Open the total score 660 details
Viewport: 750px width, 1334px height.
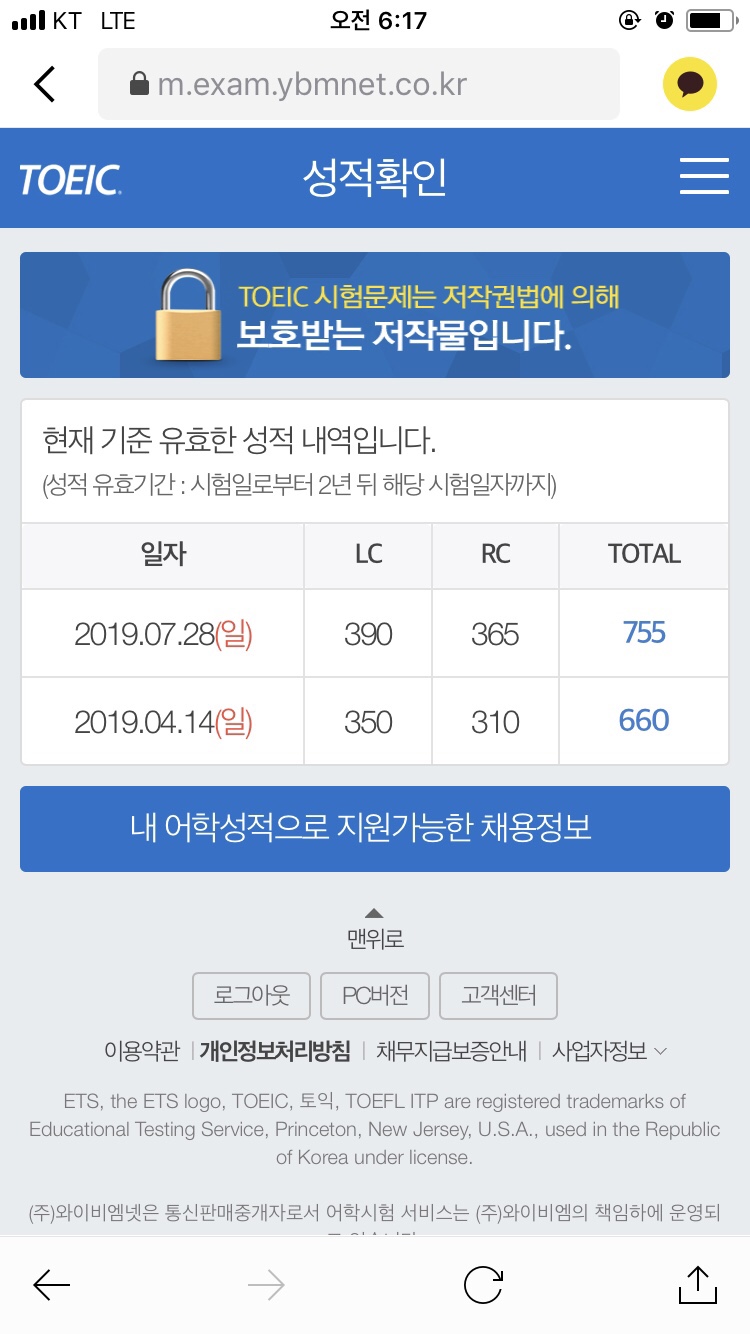(644, 721)
